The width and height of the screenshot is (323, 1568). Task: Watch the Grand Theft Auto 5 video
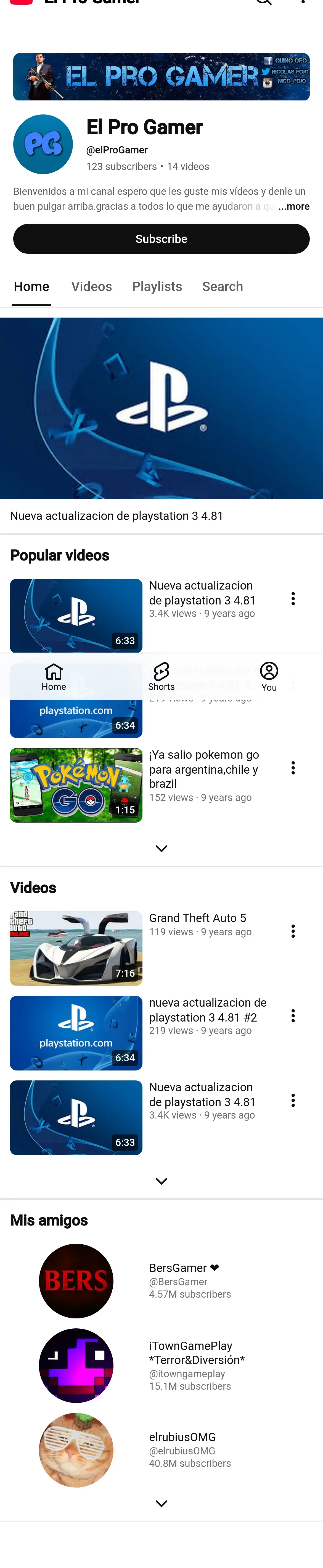click(76, 948)
